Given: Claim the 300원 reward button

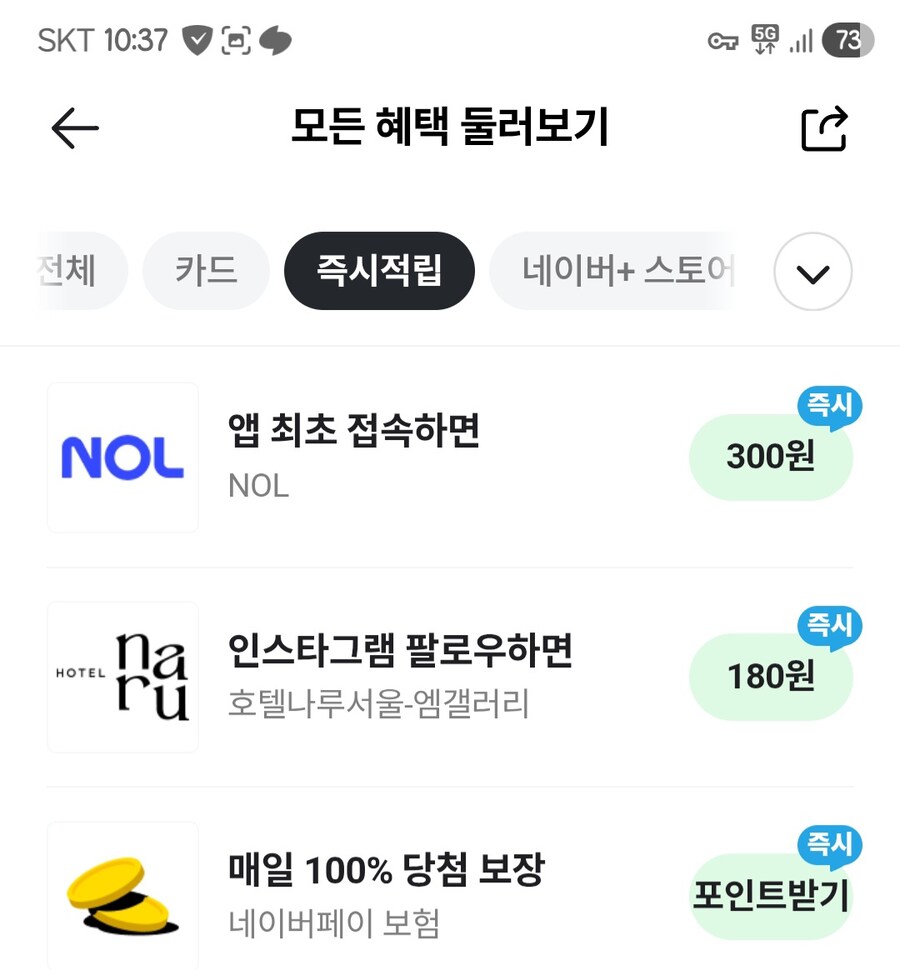Looking at the screenshot, I should (x=770, y=457).
